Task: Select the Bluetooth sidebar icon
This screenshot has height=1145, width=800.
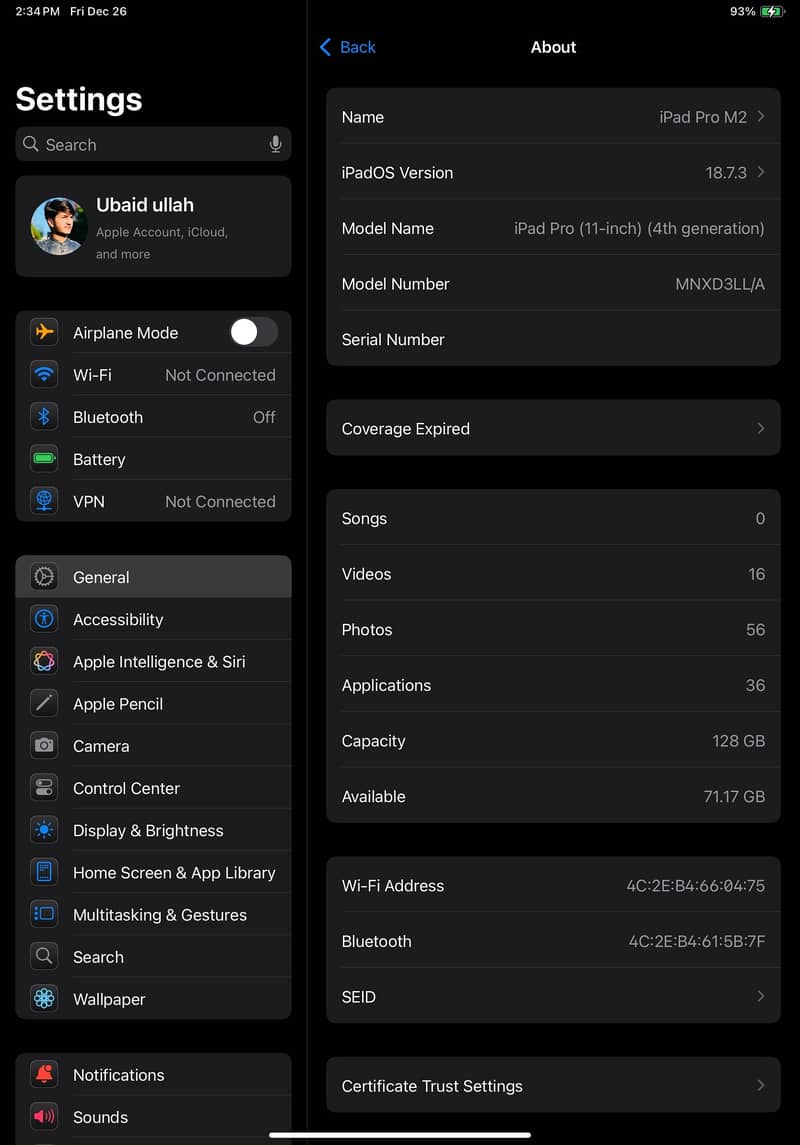Action: click(x=43, y=416)
